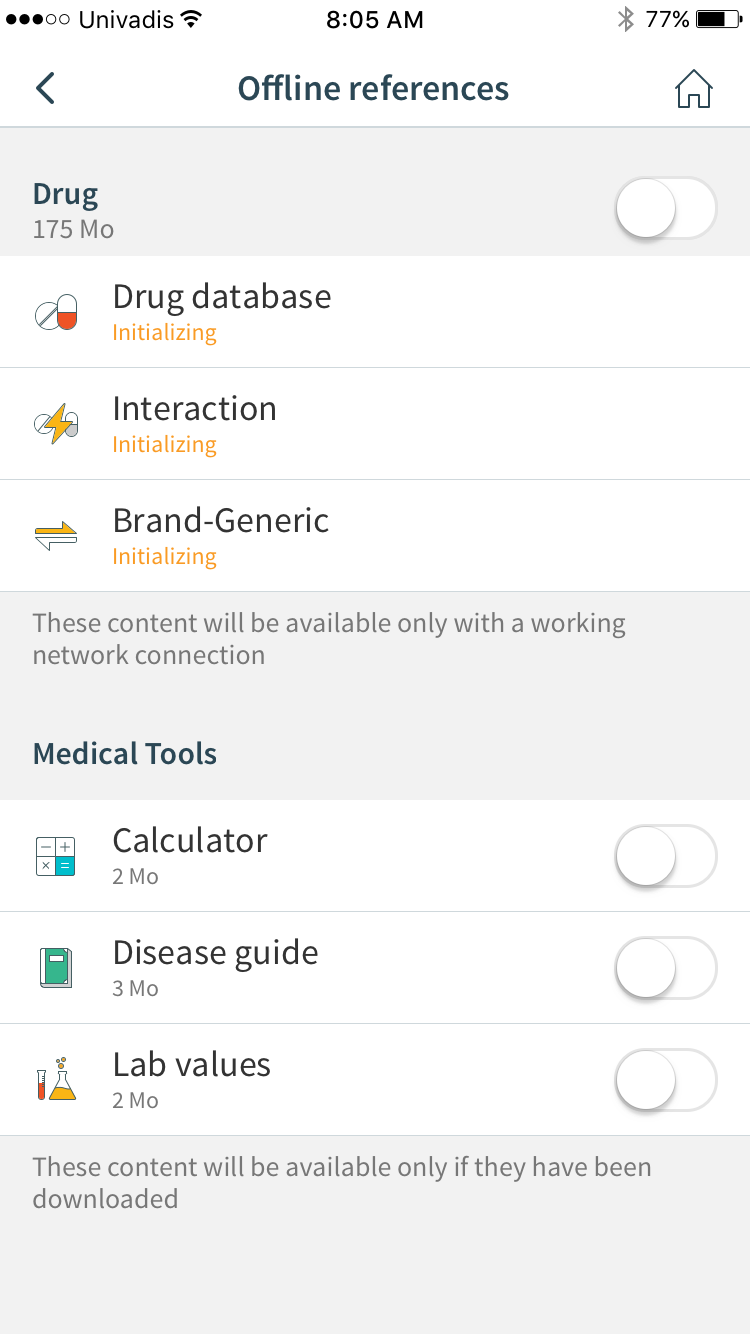Open the home icon
The height and width of the screenshot is (1334, 750).
coord(693,89)
